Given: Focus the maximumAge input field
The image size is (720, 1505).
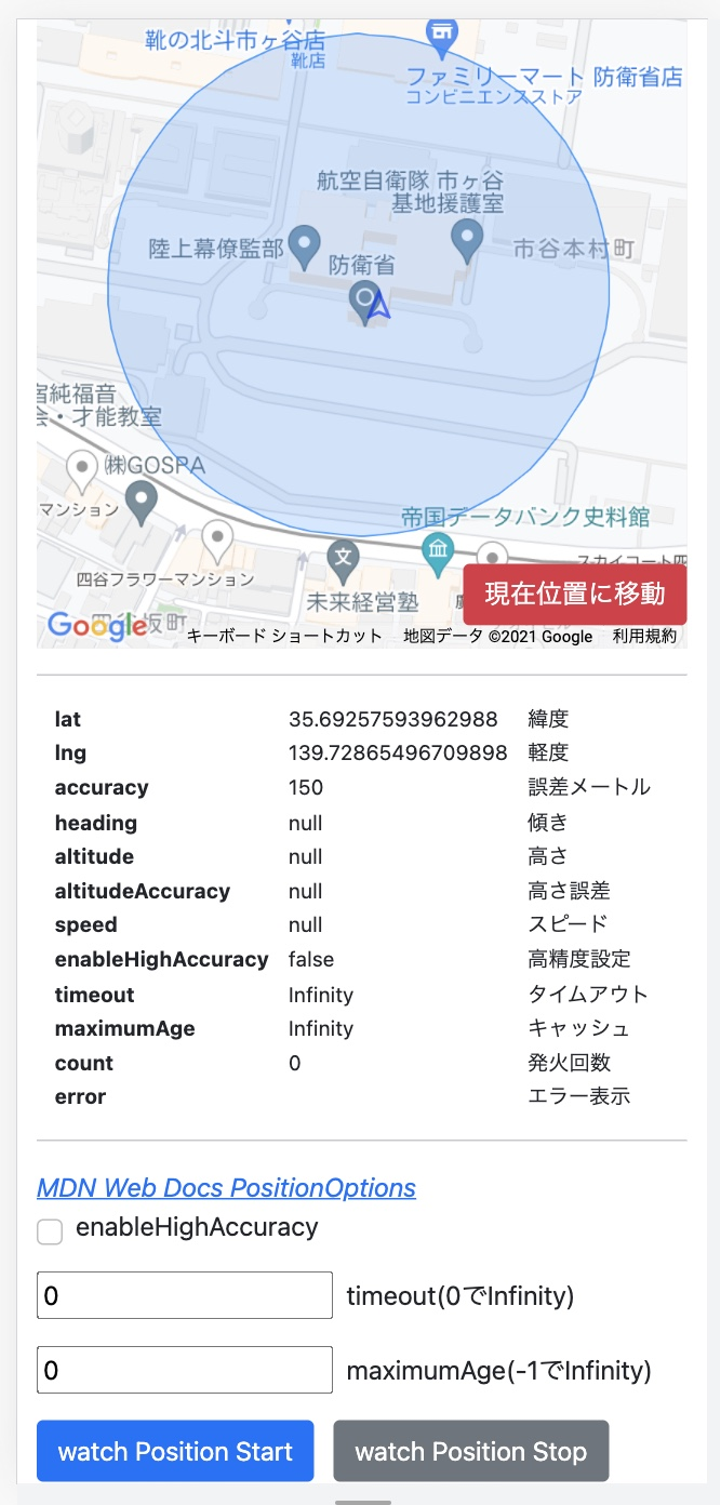Looking at the screenshot, I should pyautogui.click(x=185, y=1370).
